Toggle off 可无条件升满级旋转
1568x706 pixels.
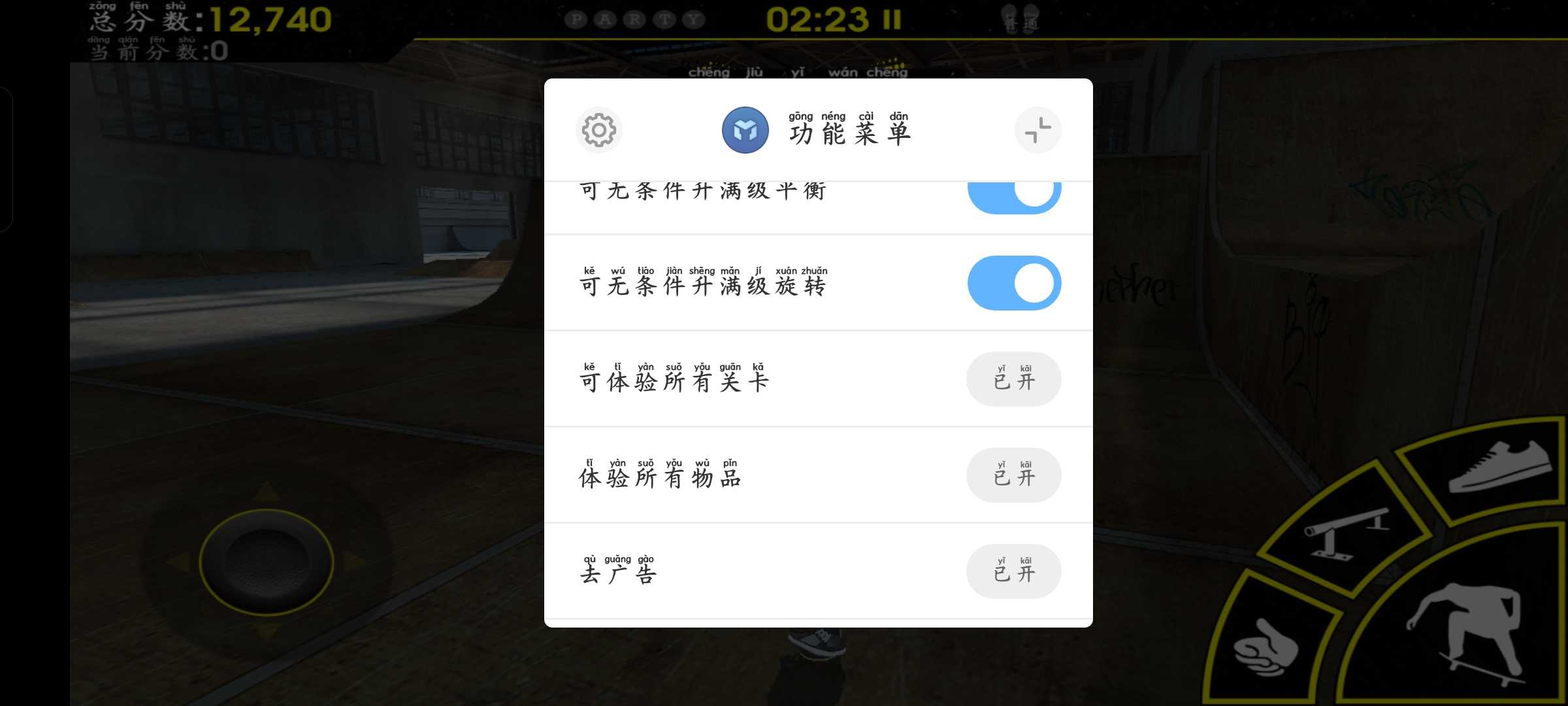(1014, 283)
